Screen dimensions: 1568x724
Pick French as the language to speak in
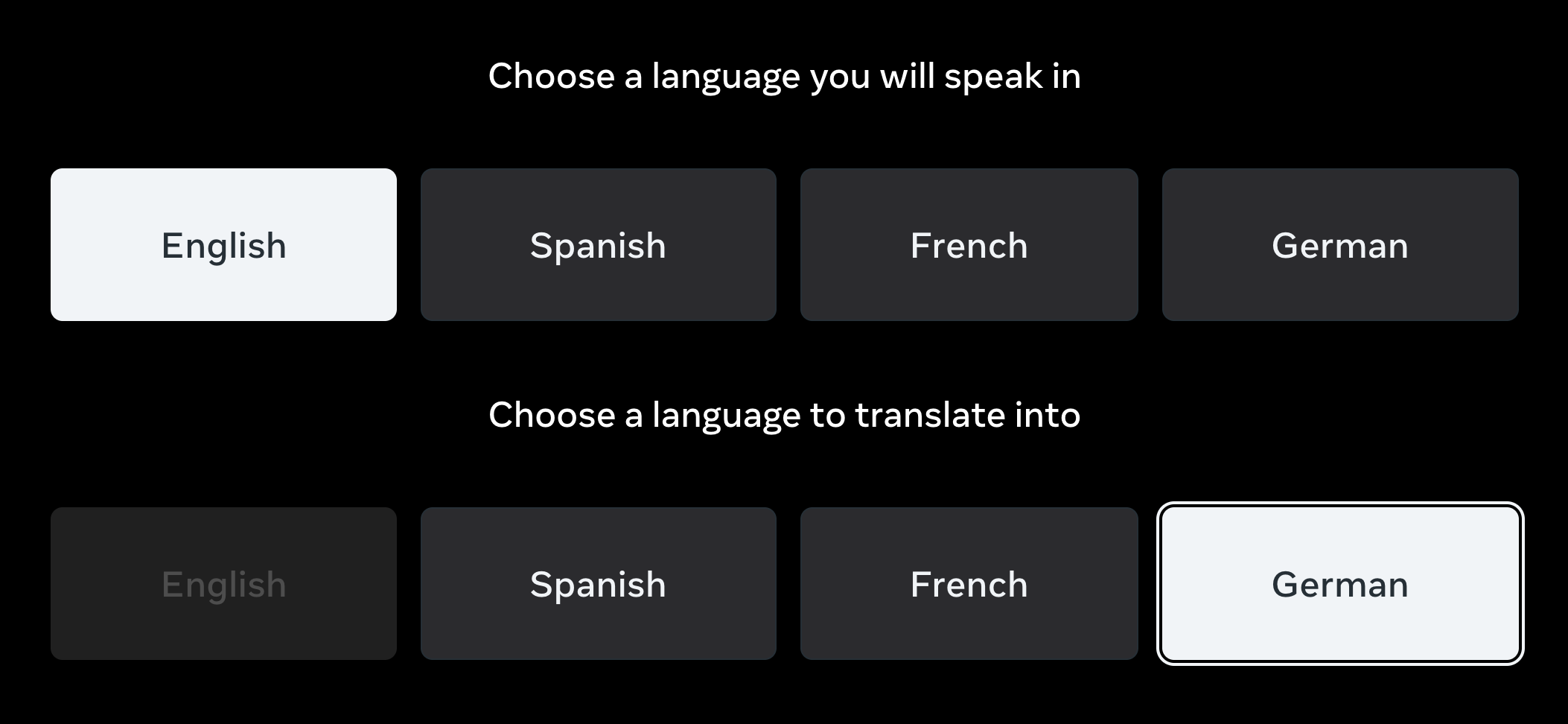click(969, 245)
